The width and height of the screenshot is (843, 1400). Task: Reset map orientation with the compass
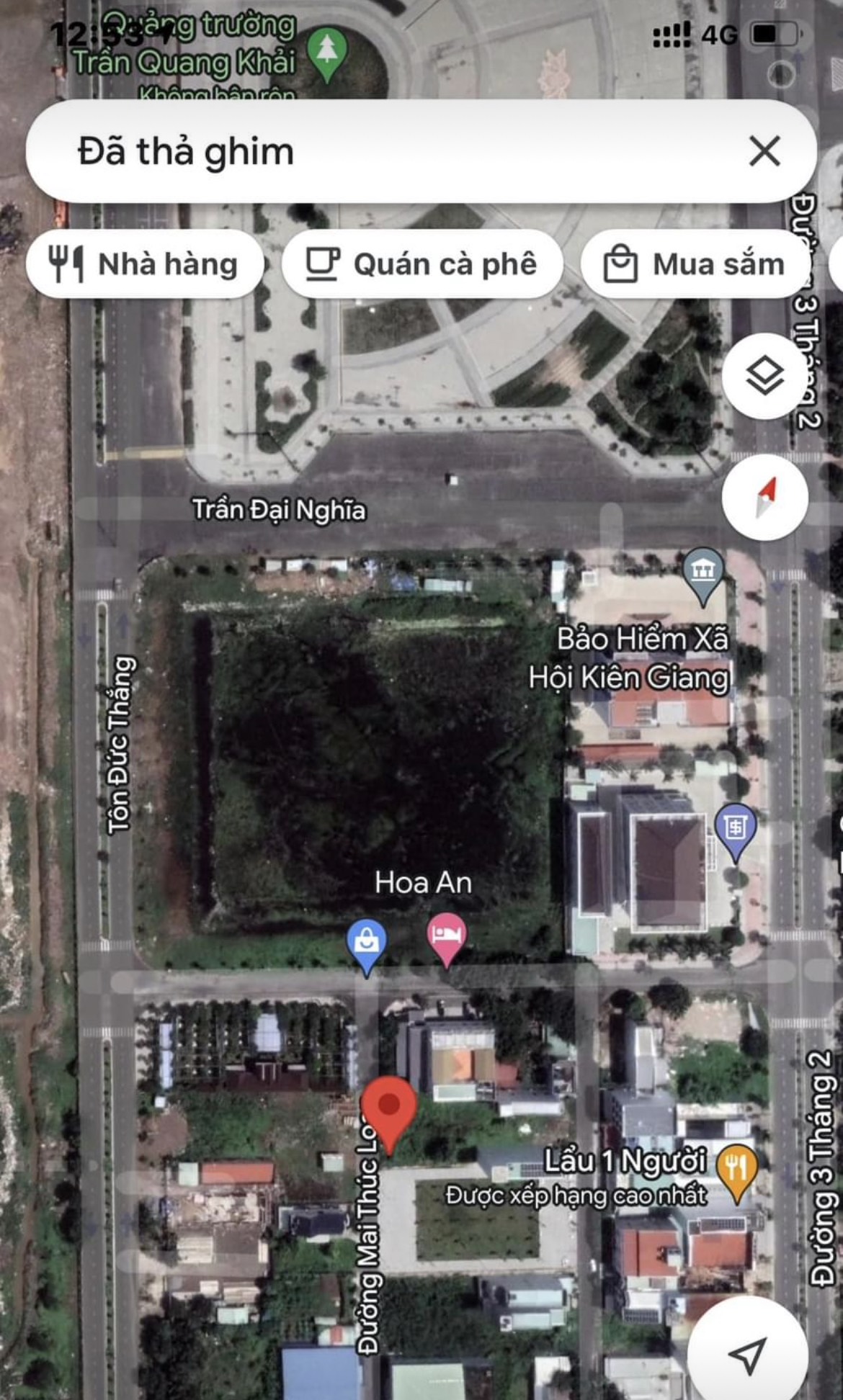(x=764, y=497)
